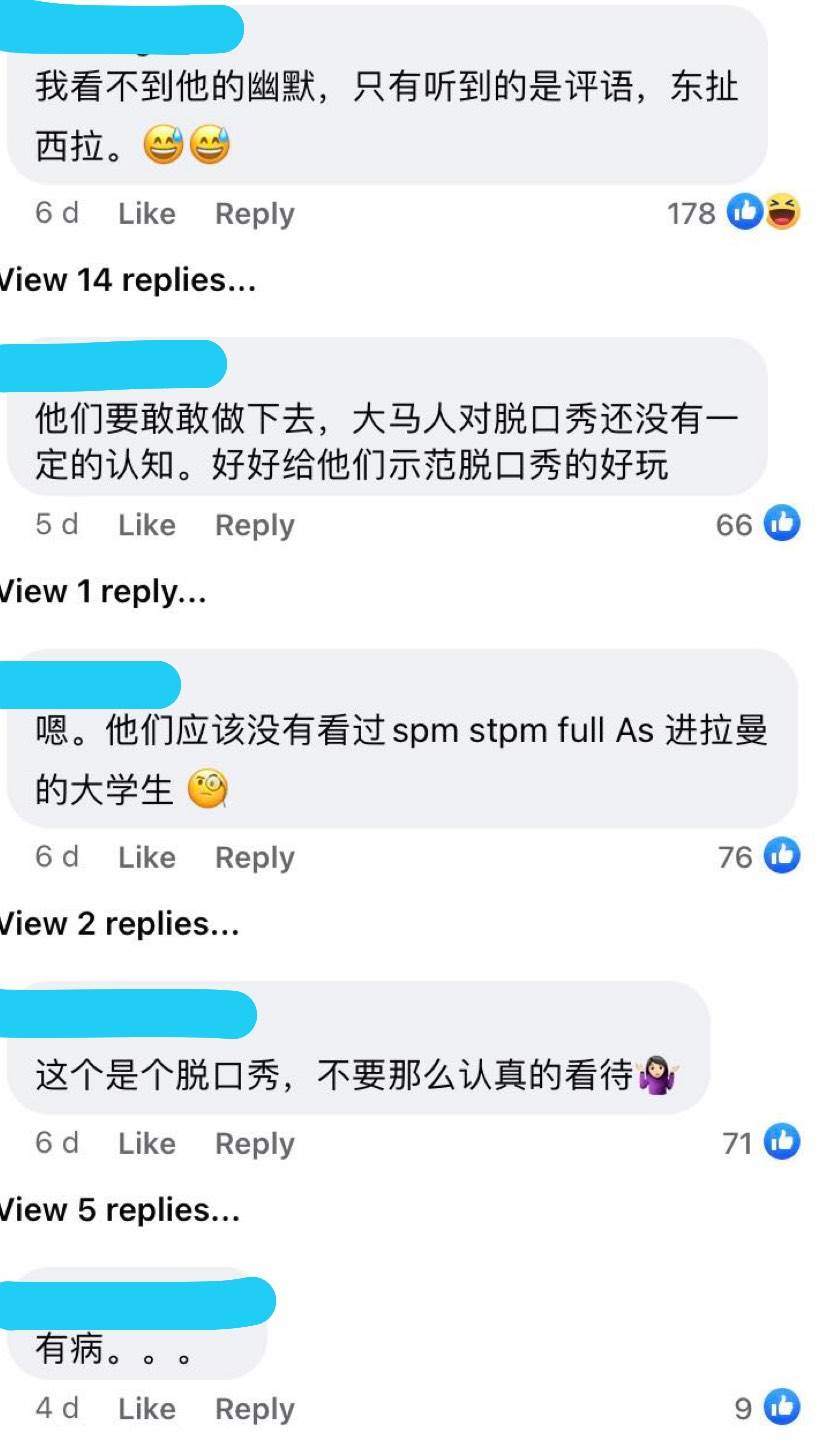Reply to the spm stpm full As comment
The image size is (828, 1440).
pyautogui.click(x=254, y=857)
